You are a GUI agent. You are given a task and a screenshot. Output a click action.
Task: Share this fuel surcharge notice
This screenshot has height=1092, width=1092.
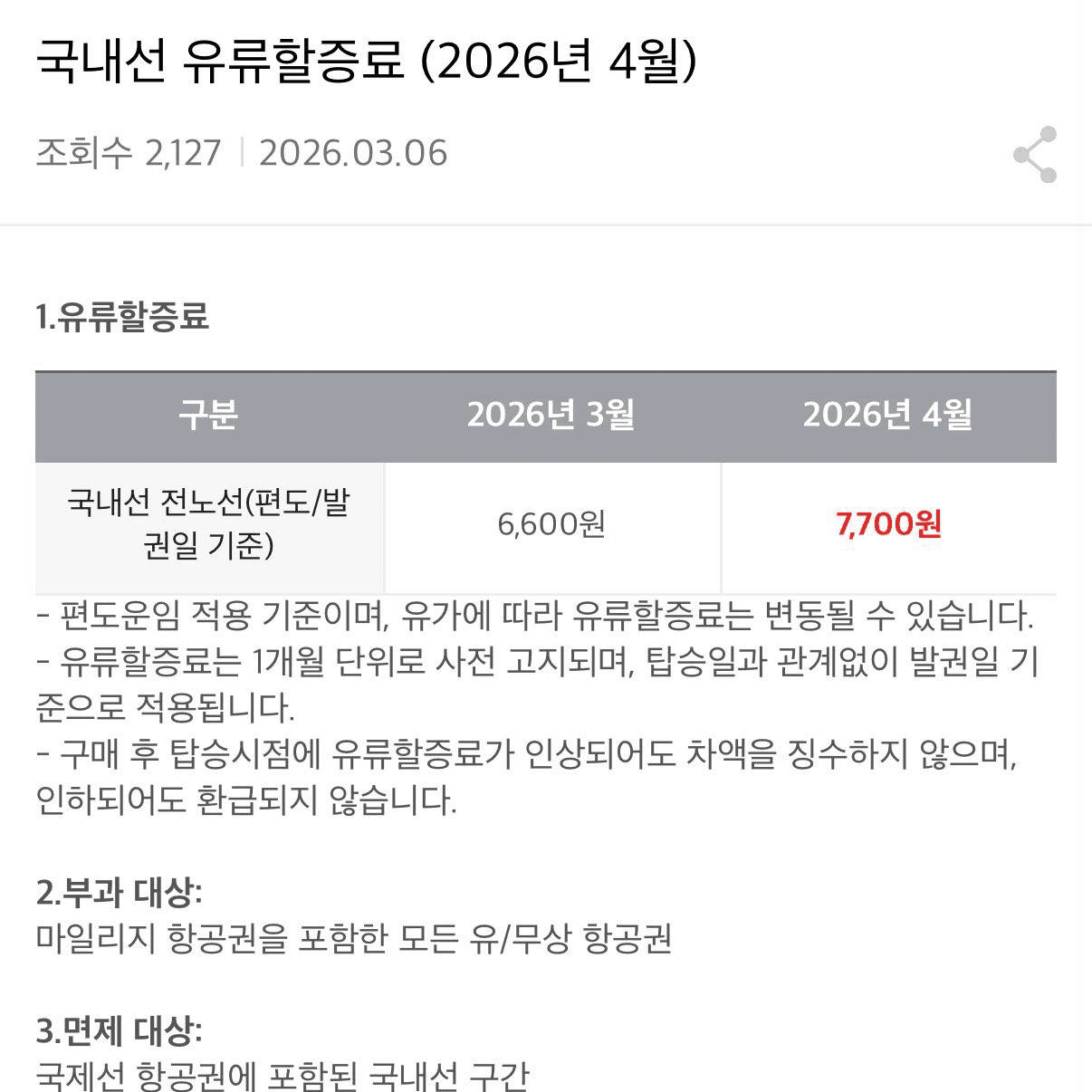(x=1034, y=155)
